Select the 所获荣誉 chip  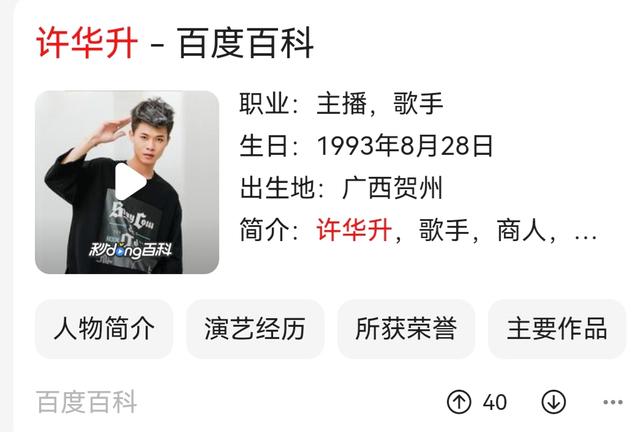(406, 329)
